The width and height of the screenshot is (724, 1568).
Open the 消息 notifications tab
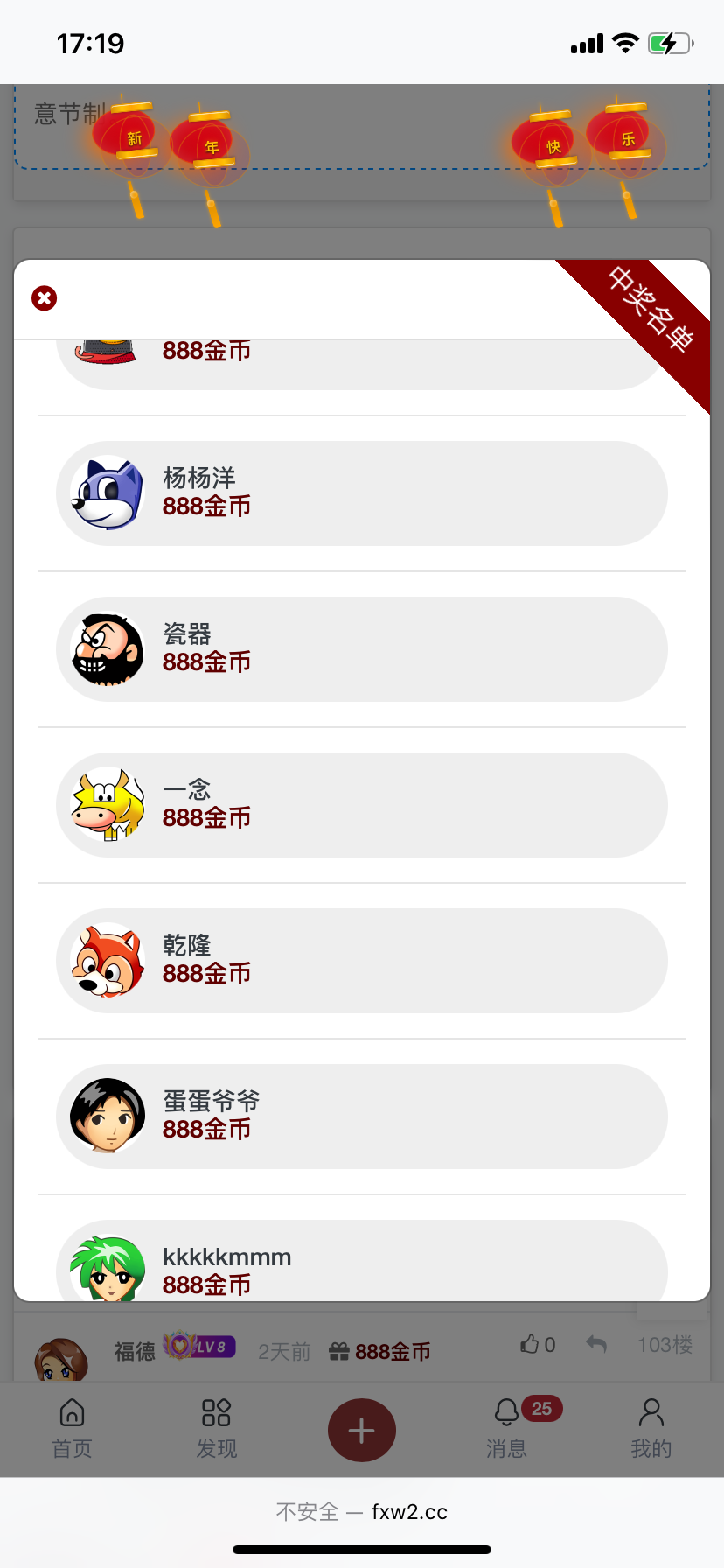tap(507, 1428)
